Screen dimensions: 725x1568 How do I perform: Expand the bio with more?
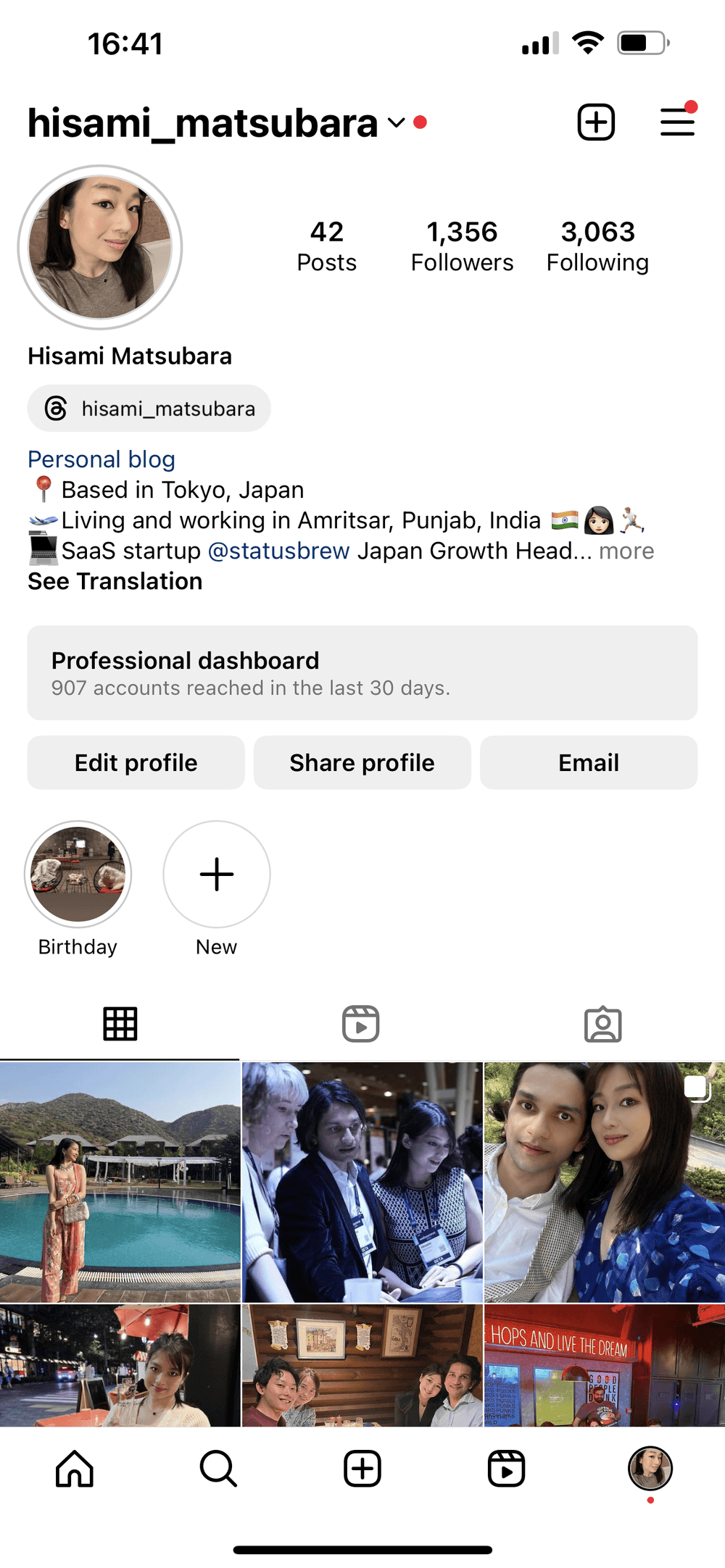click(x=626, y=551)
